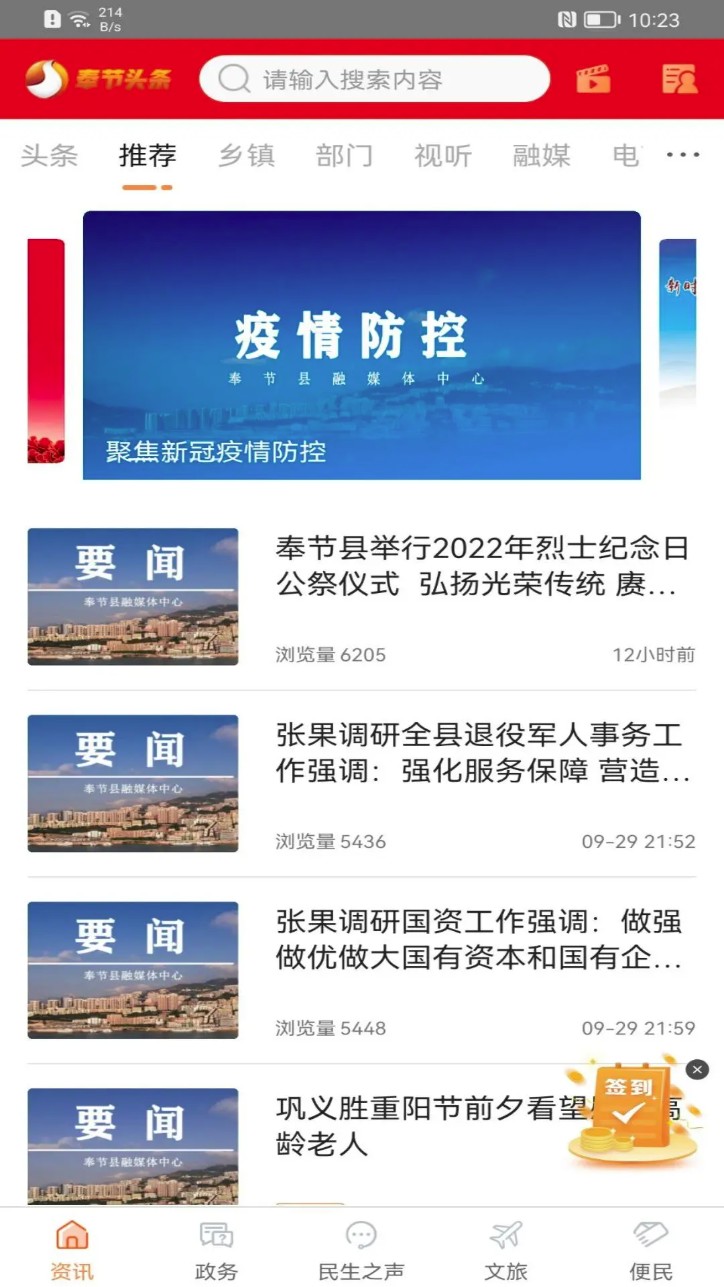Screen dimensions: 724x1287
Task: Read the 张果调研全县退役军人事务工作 article
Action: (x=484, y=754)
